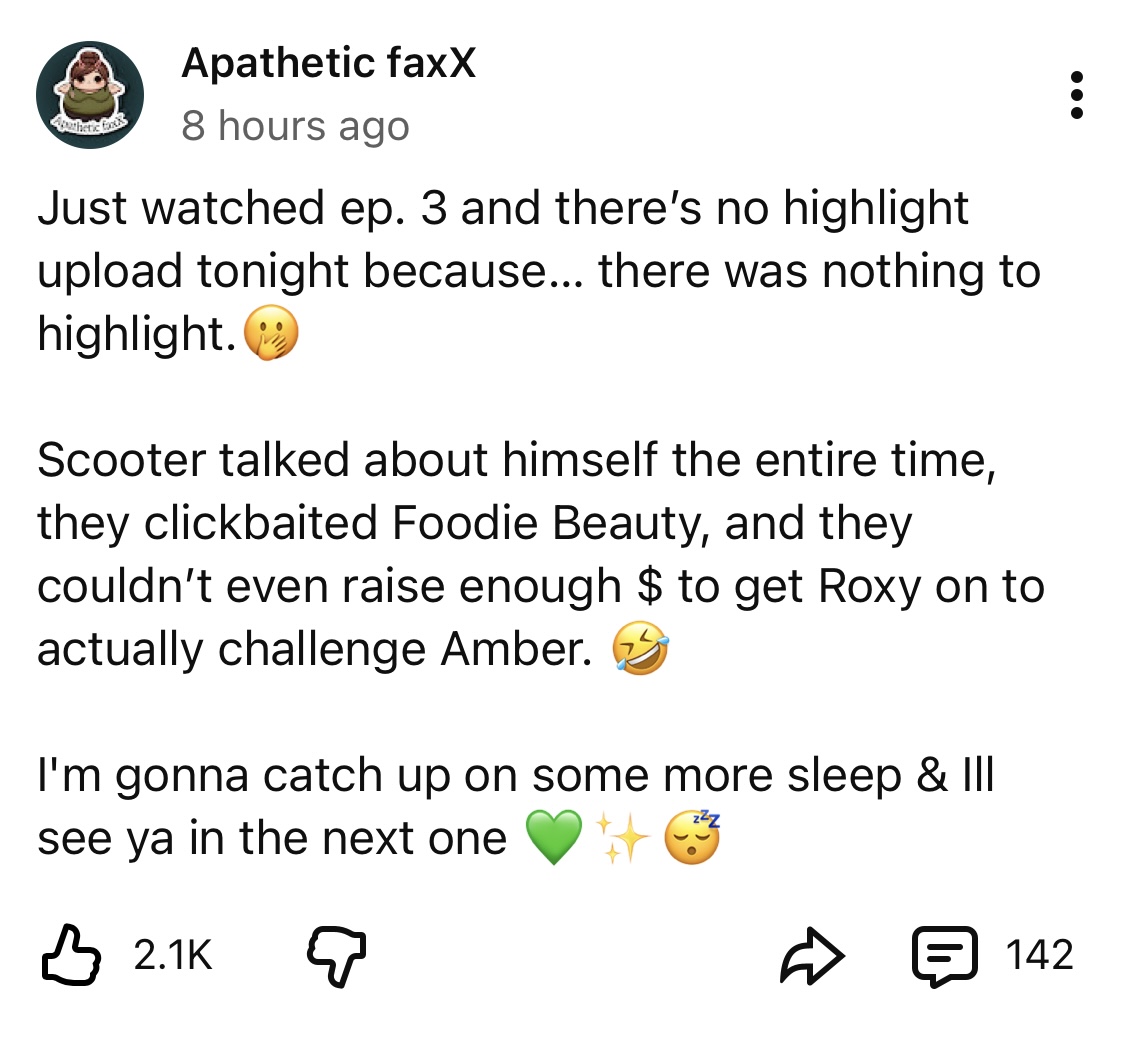
Task: Like the Apathetic faxX post
Action: (71, 955)
